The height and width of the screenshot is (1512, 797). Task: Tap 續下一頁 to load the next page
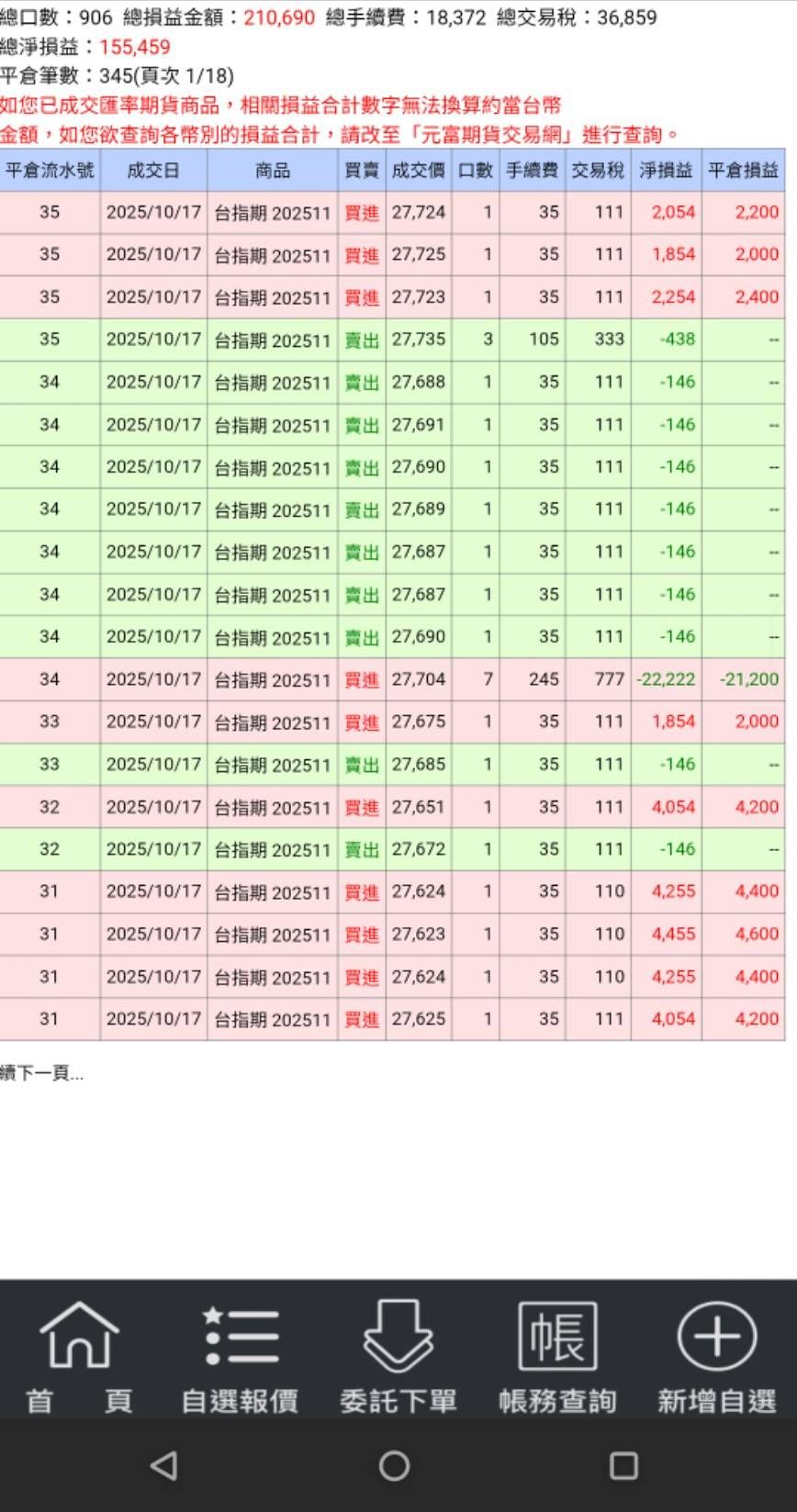coord(41,1073)
